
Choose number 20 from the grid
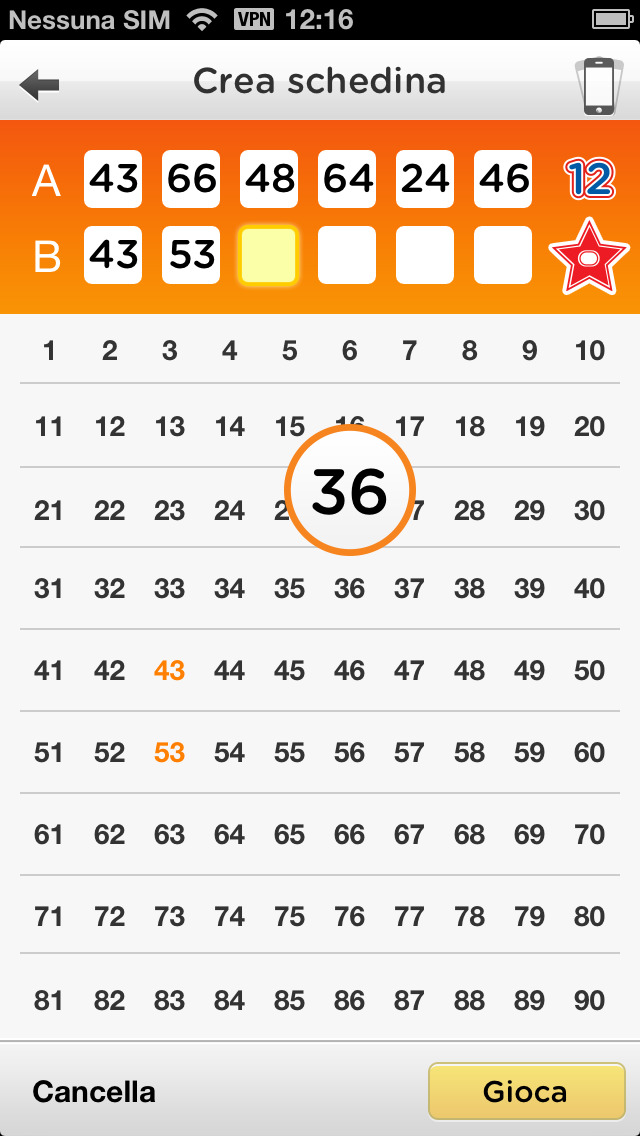click(x=589, y=427)
